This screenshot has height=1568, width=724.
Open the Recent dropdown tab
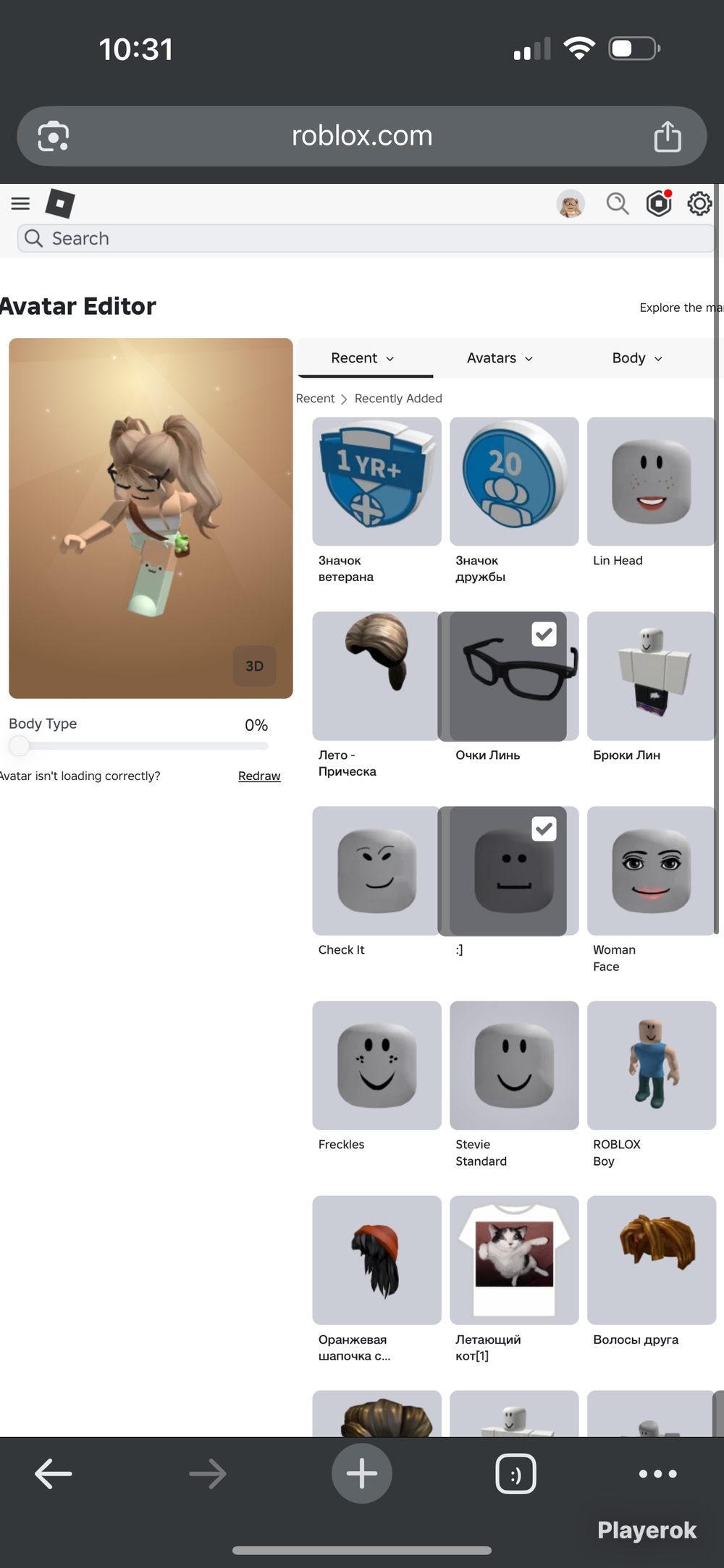[x=363, y=358]
